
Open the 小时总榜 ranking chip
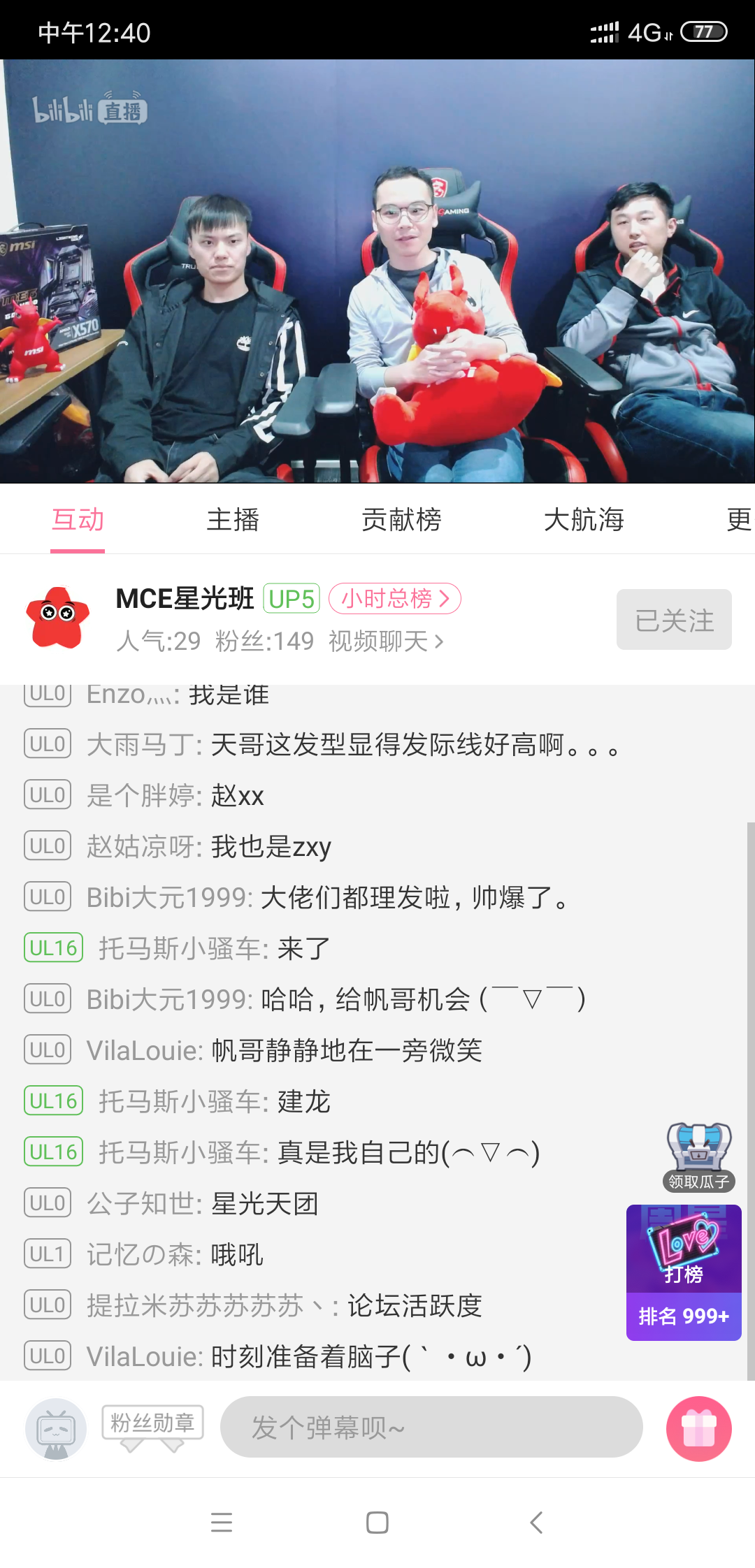394,599
